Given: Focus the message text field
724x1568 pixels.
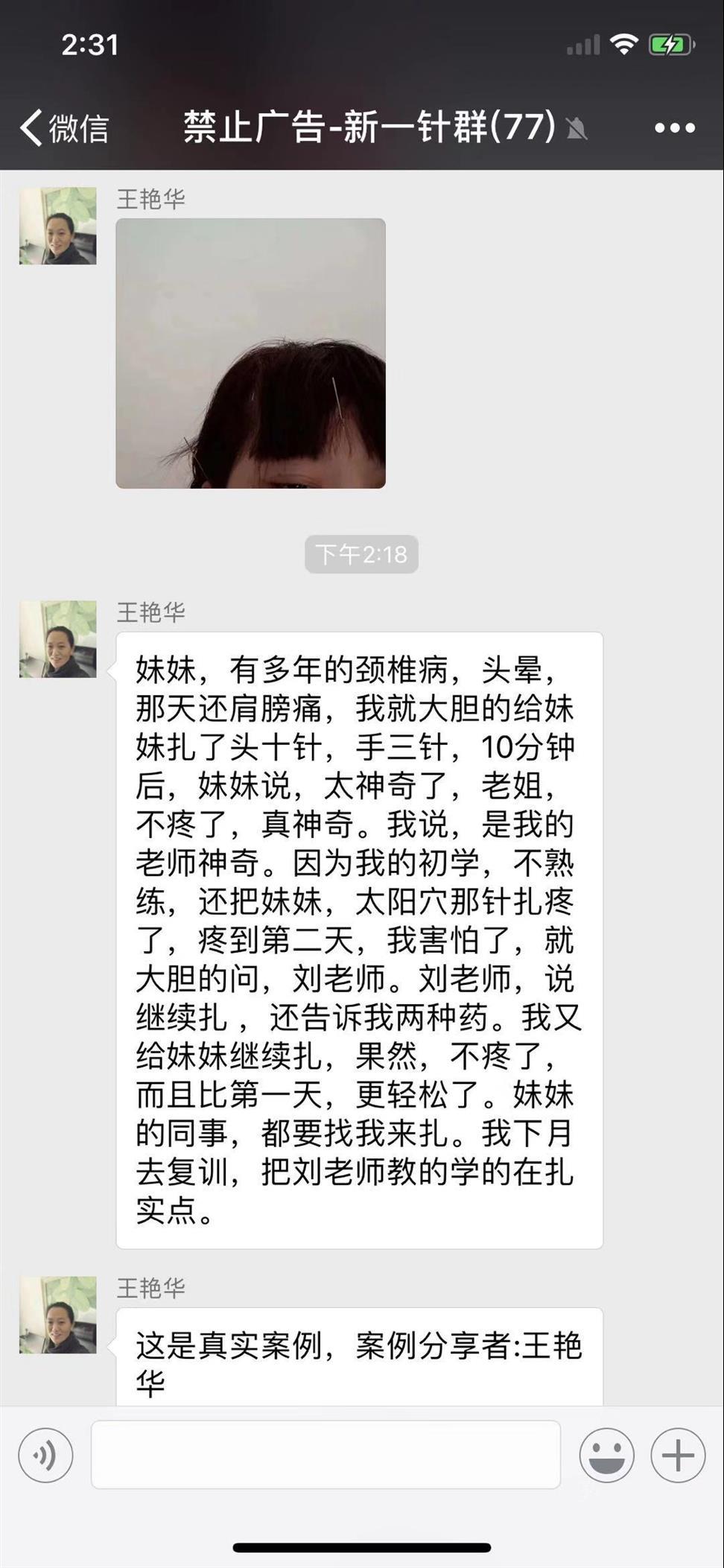Looking at the screenshot, I should pos(326,1455).
